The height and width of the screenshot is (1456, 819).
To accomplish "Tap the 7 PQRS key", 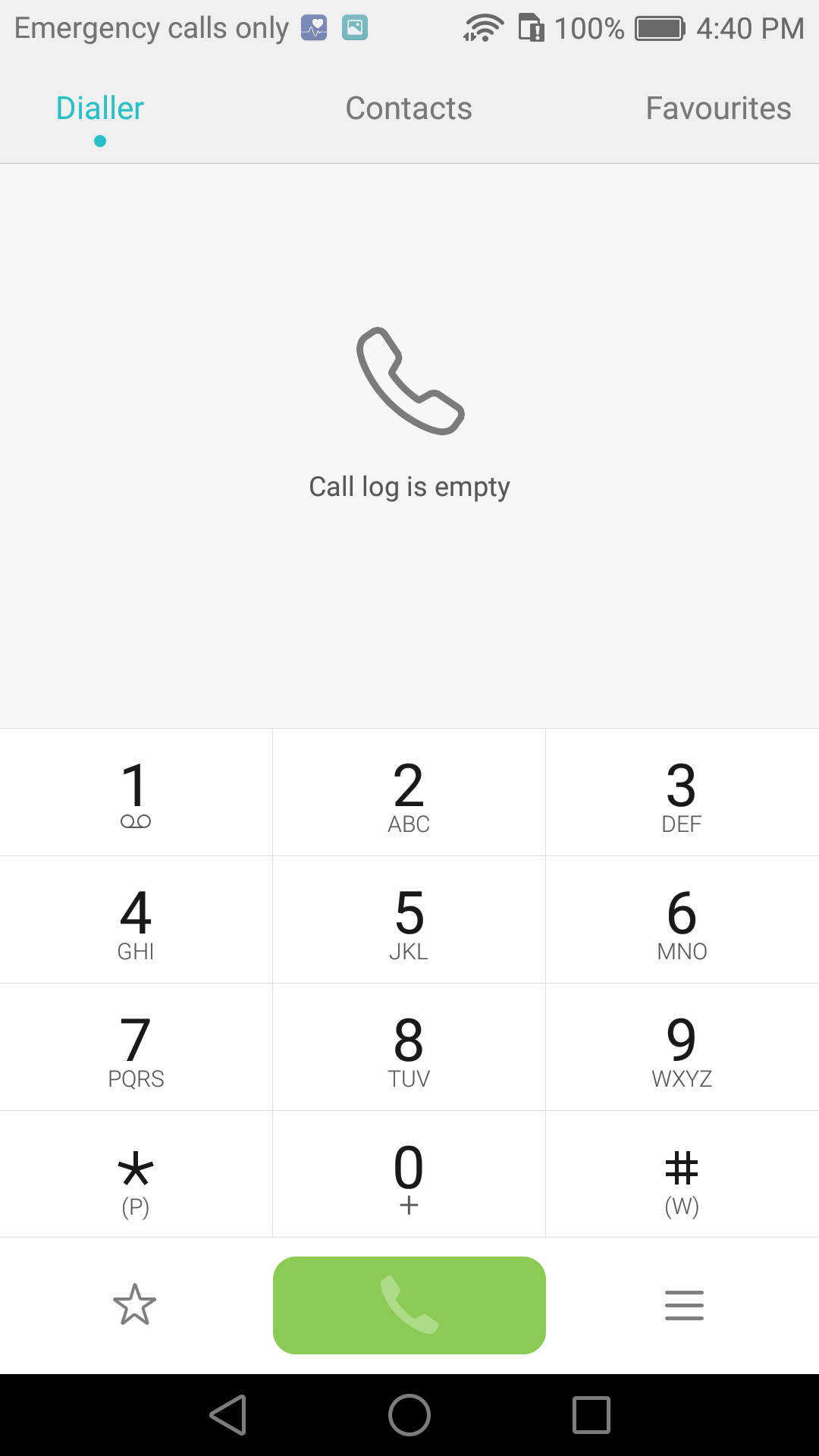I will [136, 1047].
